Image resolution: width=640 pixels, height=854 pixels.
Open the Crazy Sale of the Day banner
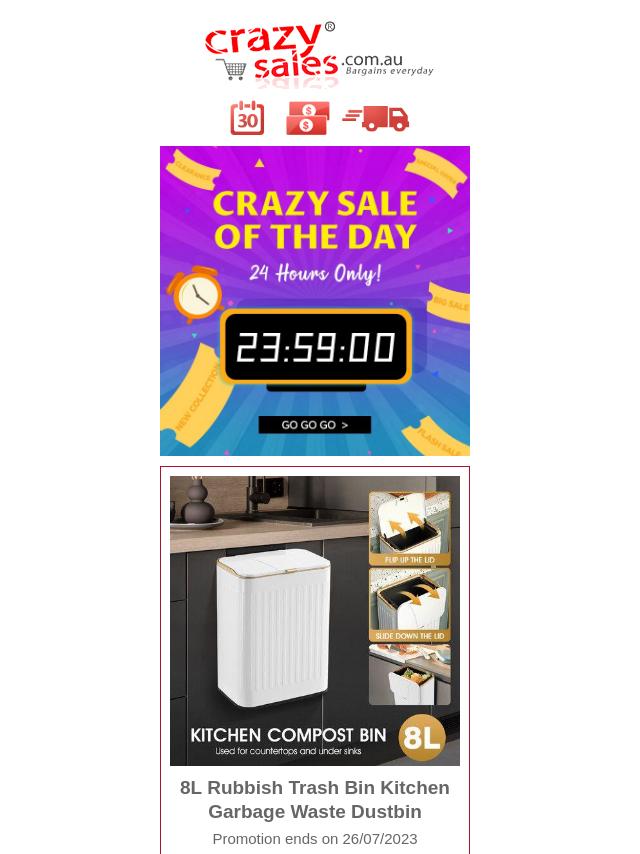314,300
